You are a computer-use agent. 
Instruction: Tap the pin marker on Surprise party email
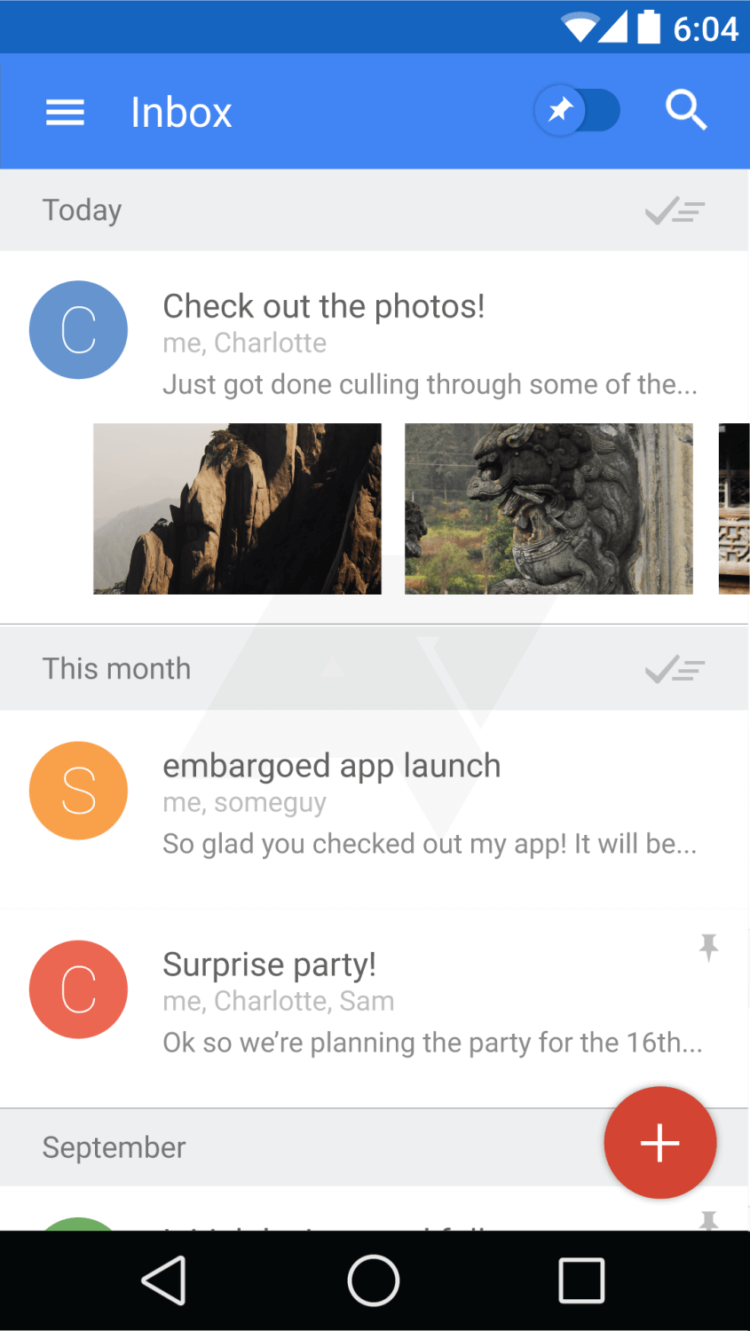point(709,945)
